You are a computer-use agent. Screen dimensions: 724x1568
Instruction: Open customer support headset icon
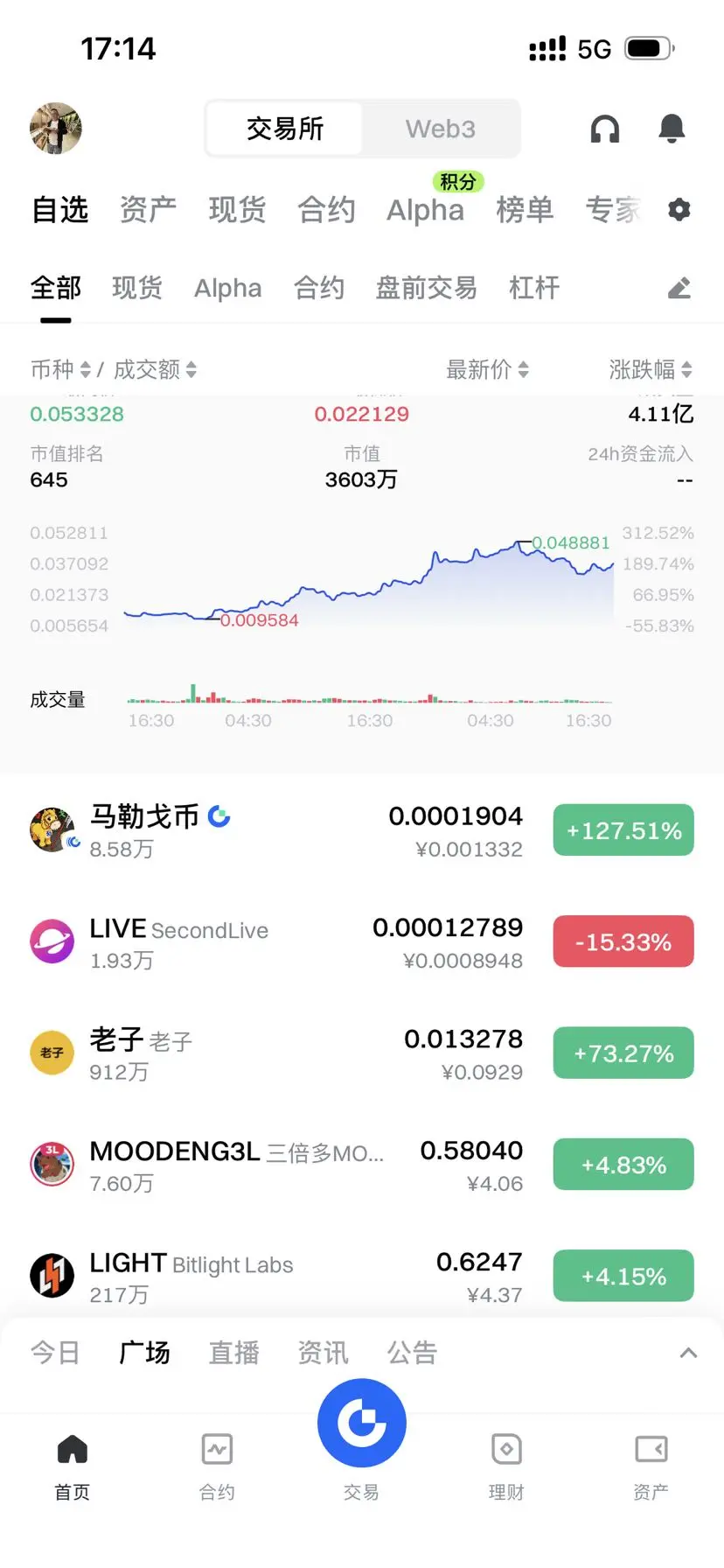click(604, 129)
